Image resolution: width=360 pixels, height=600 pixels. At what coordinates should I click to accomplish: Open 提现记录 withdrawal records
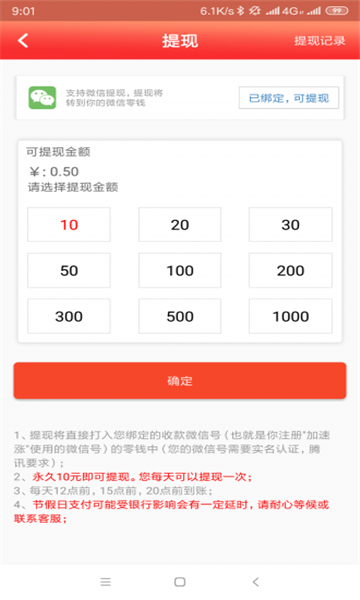click(x=319, y=41)
